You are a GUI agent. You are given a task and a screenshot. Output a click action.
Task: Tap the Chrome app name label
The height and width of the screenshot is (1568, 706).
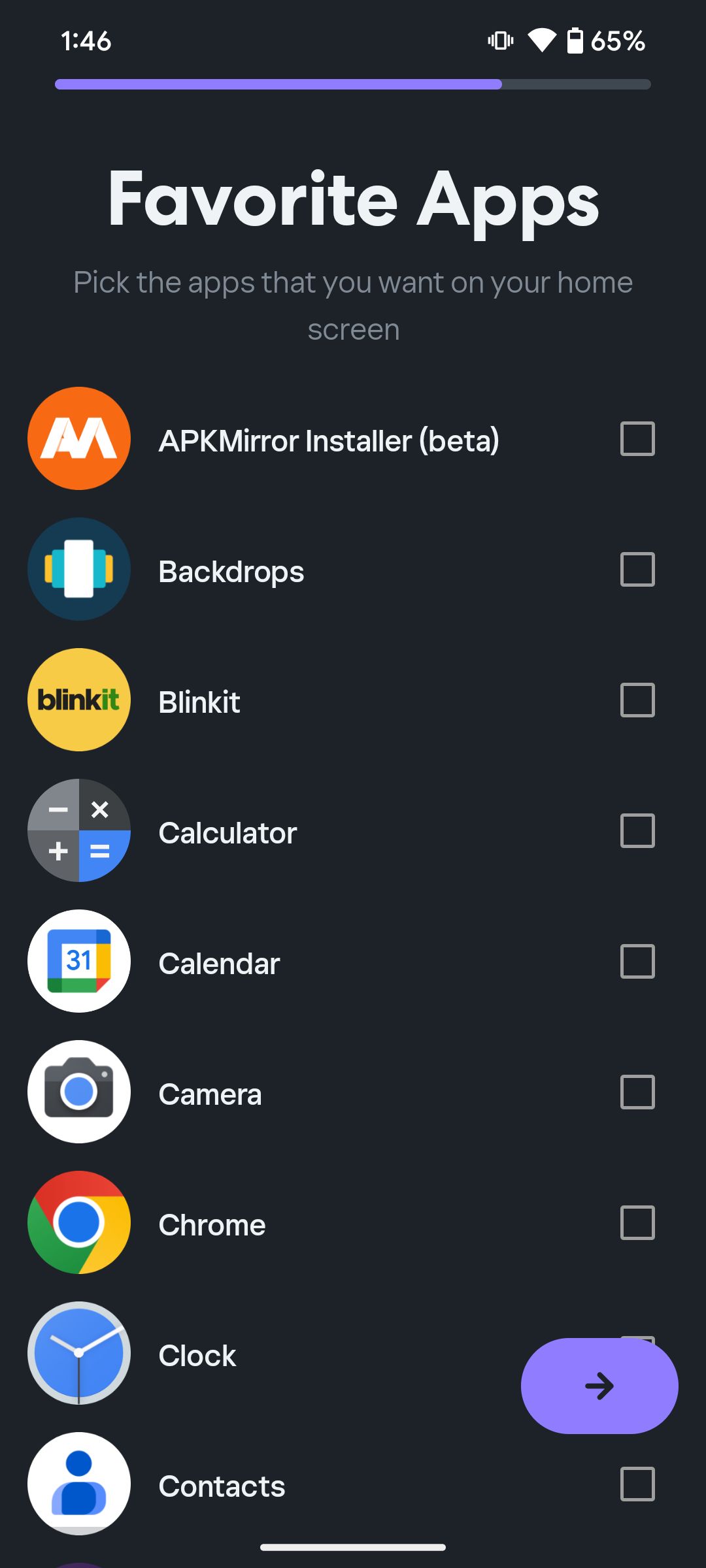212,1224
